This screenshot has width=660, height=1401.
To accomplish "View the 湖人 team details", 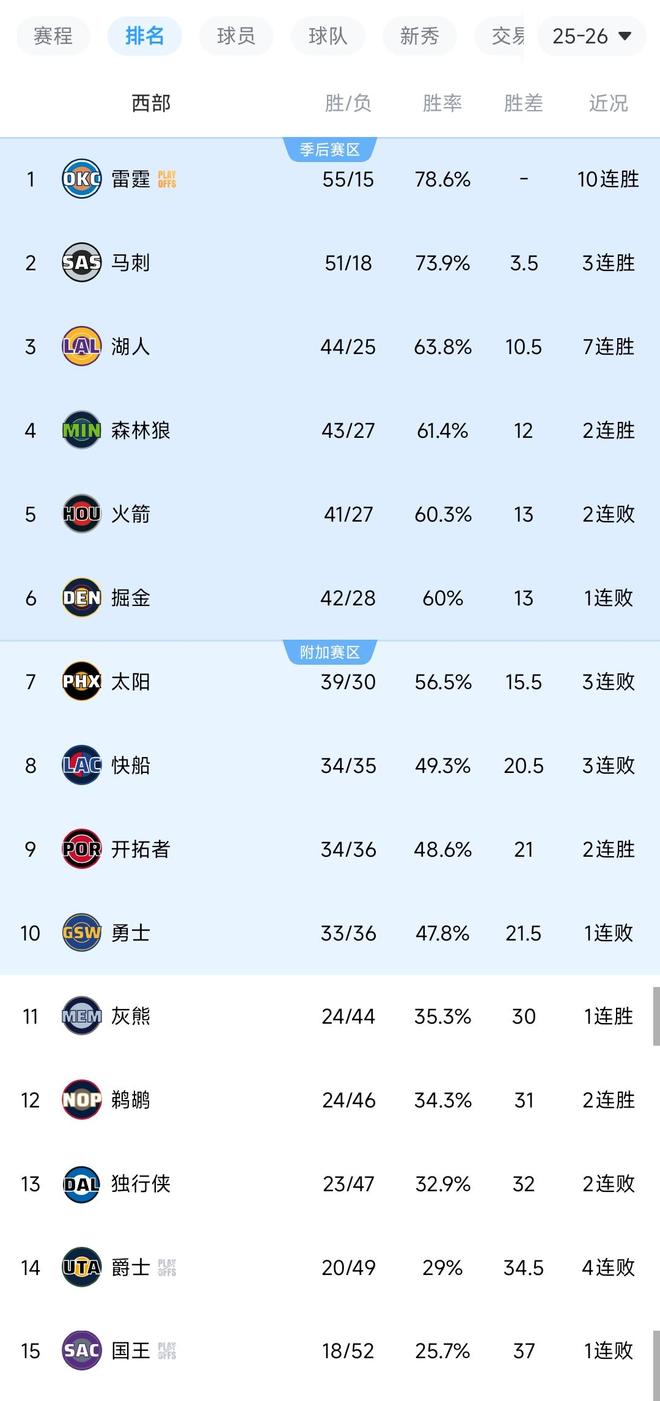I will [130, 347].
